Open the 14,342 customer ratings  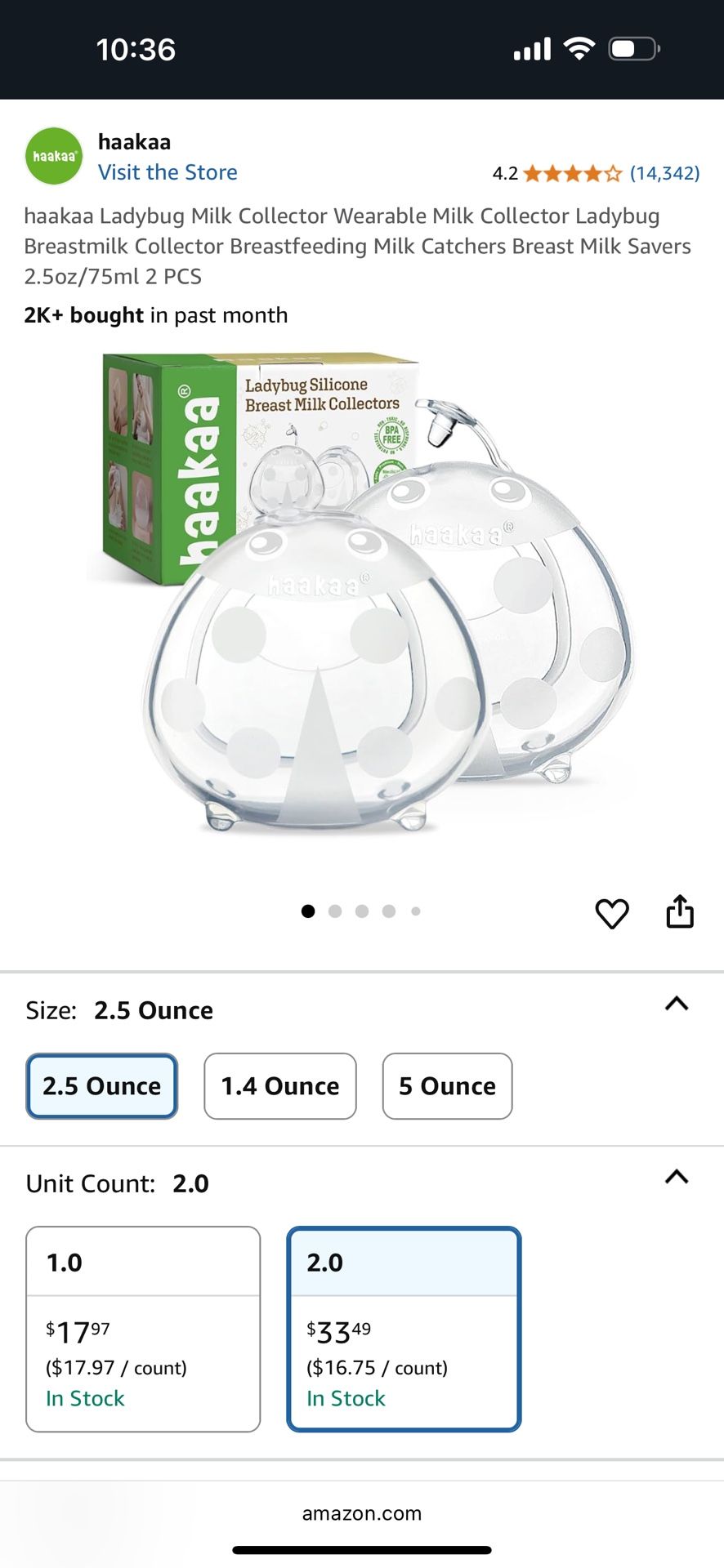pos(664,173)
